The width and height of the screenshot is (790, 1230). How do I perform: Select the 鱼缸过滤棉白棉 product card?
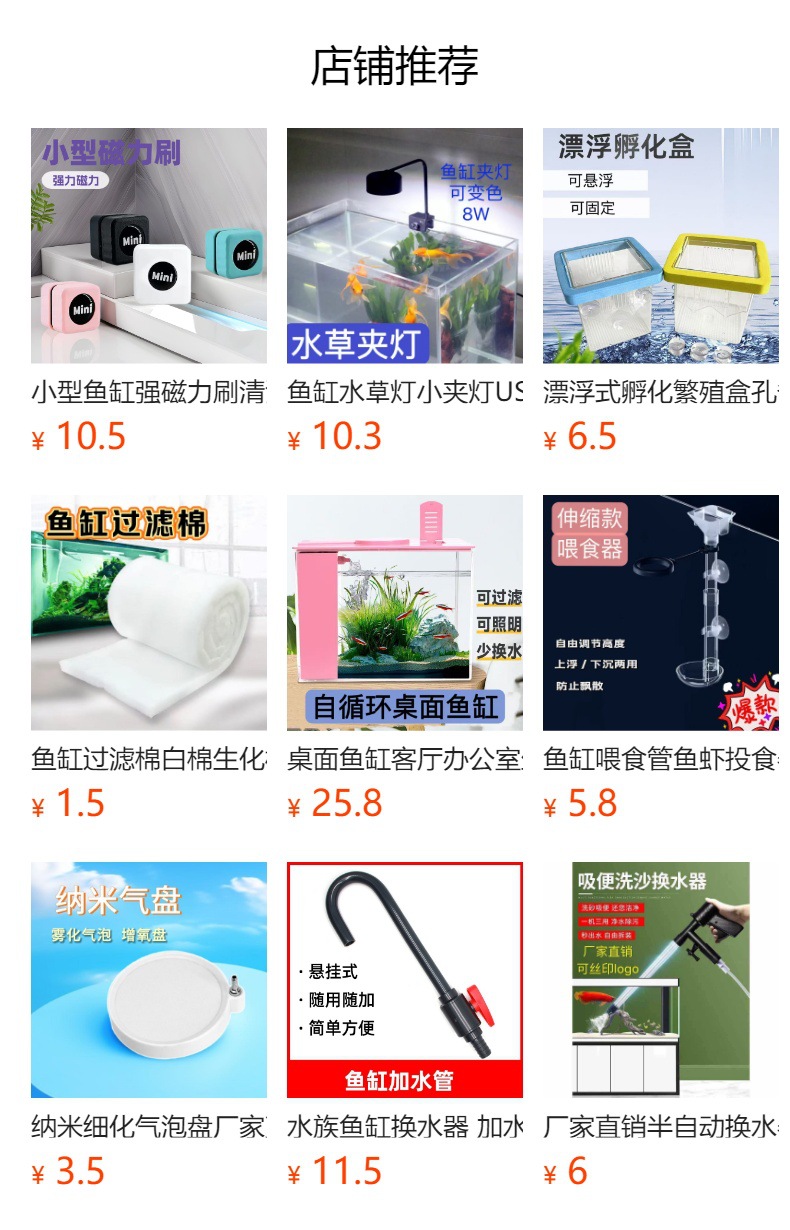pos(149,658)
